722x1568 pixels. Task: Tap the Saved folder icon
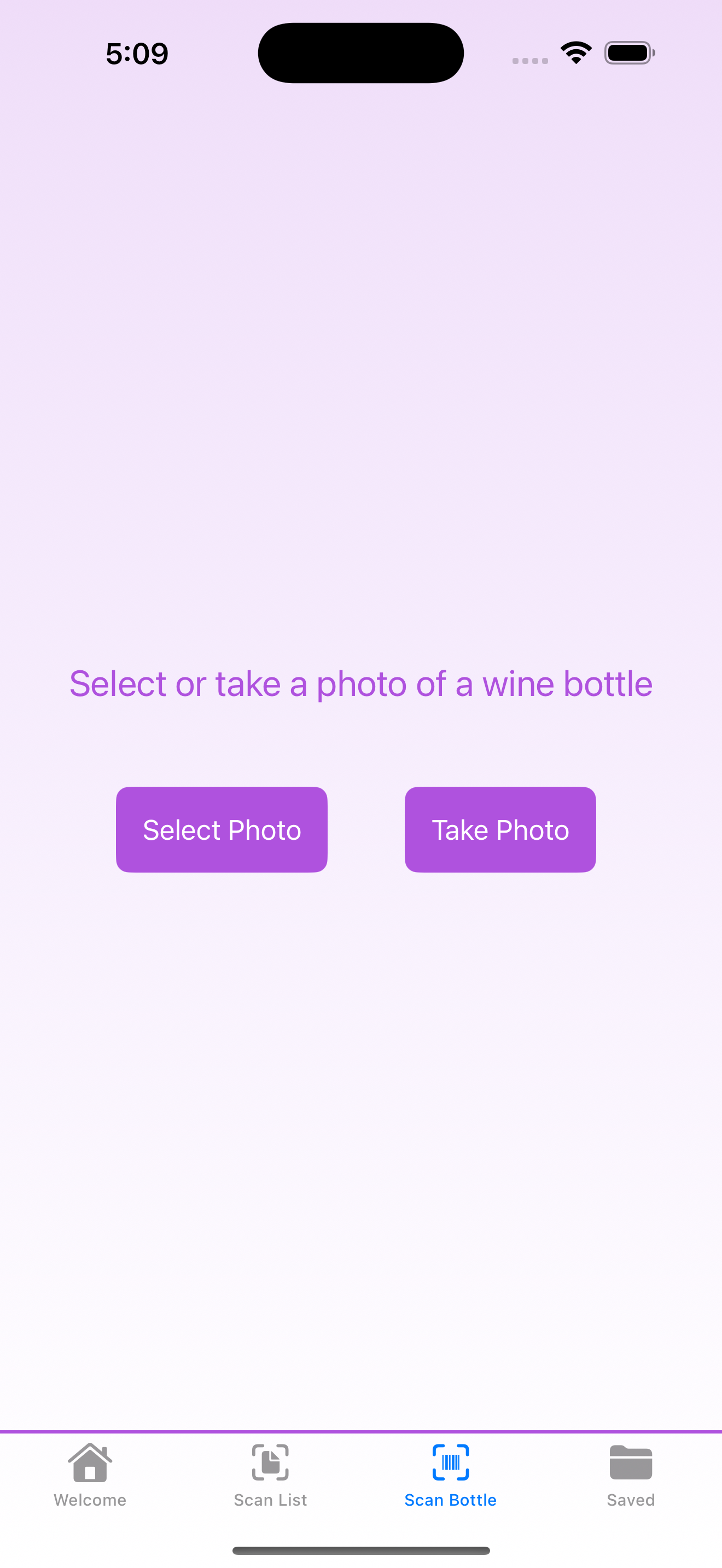click(631, 1461)
